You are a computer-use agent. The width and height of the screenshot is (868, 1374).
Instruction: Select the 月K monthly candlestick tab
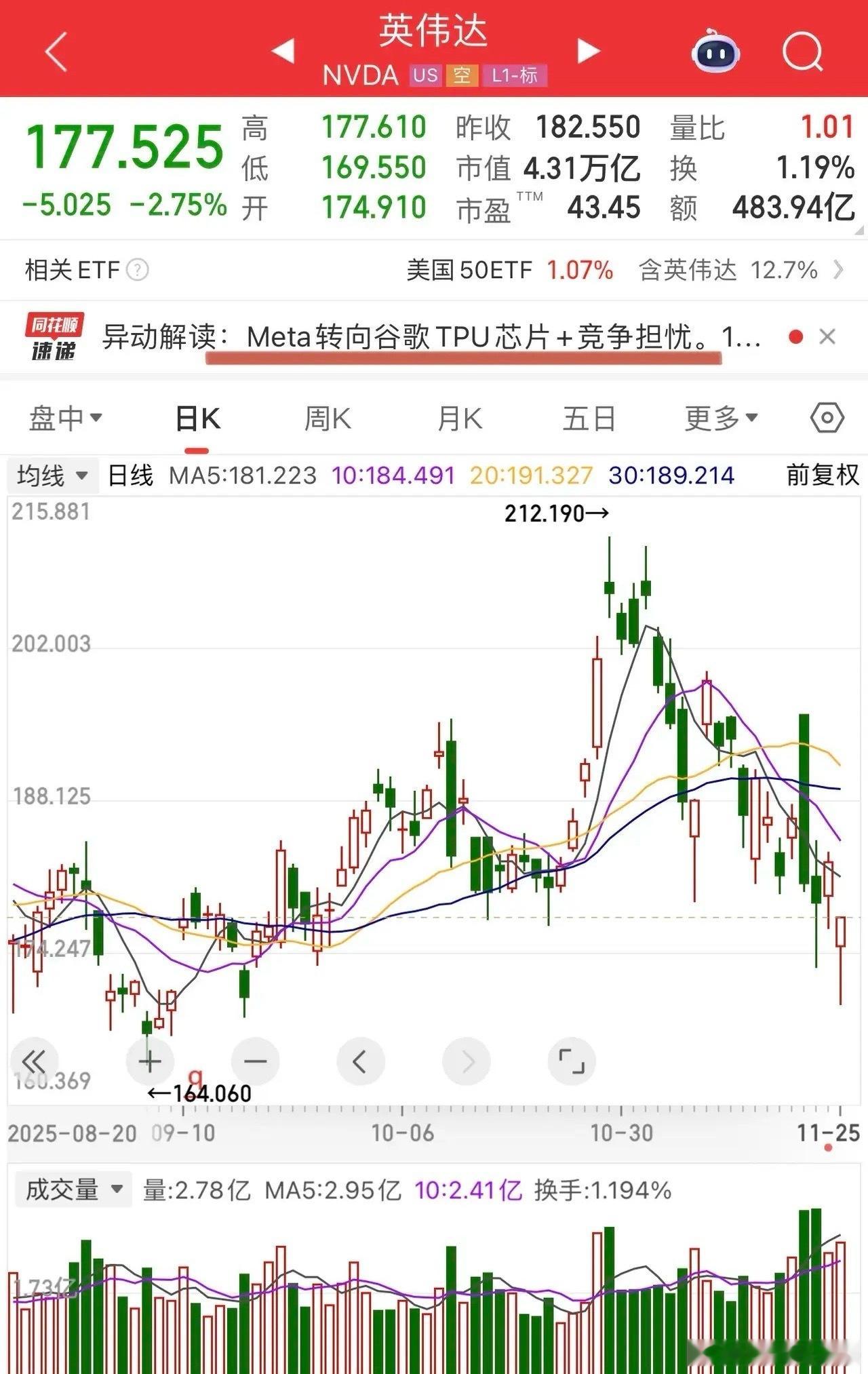[x=462, y=418]
